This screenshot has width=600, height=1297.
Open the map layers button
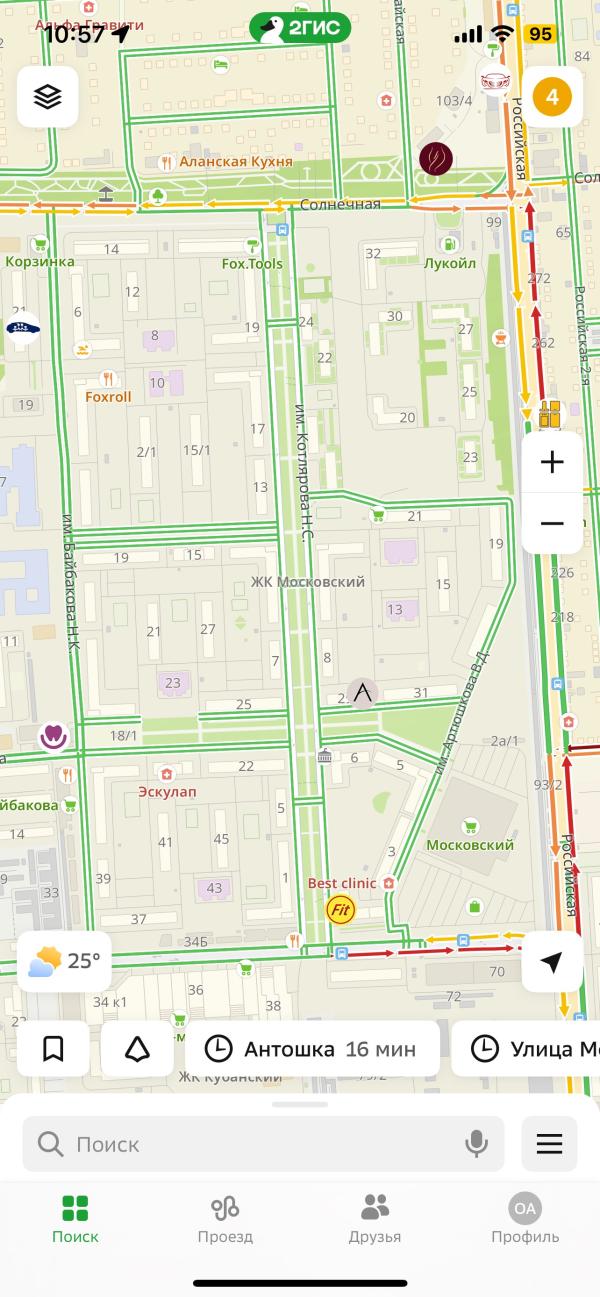[x=48, y=96]
